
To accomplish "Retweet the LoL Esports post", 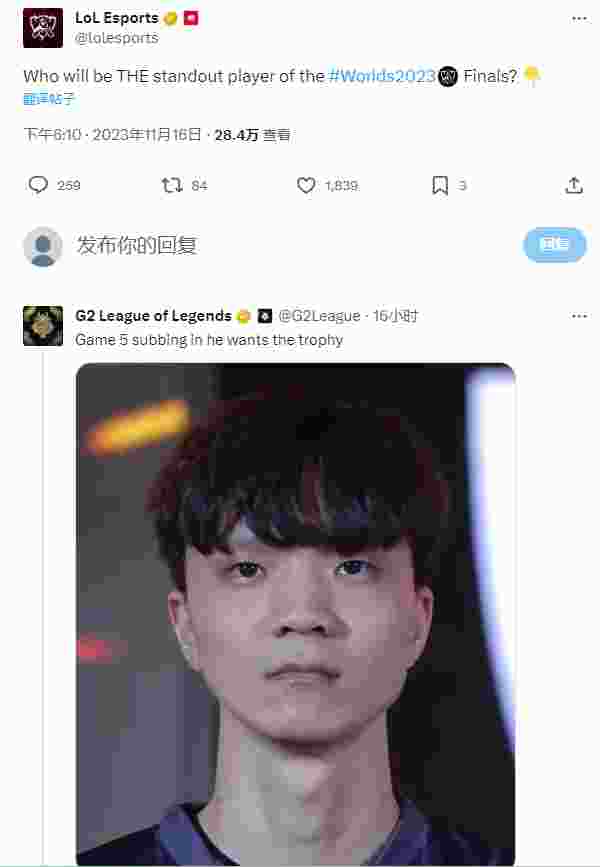I will pyautogui.click(x=171, y=185).
